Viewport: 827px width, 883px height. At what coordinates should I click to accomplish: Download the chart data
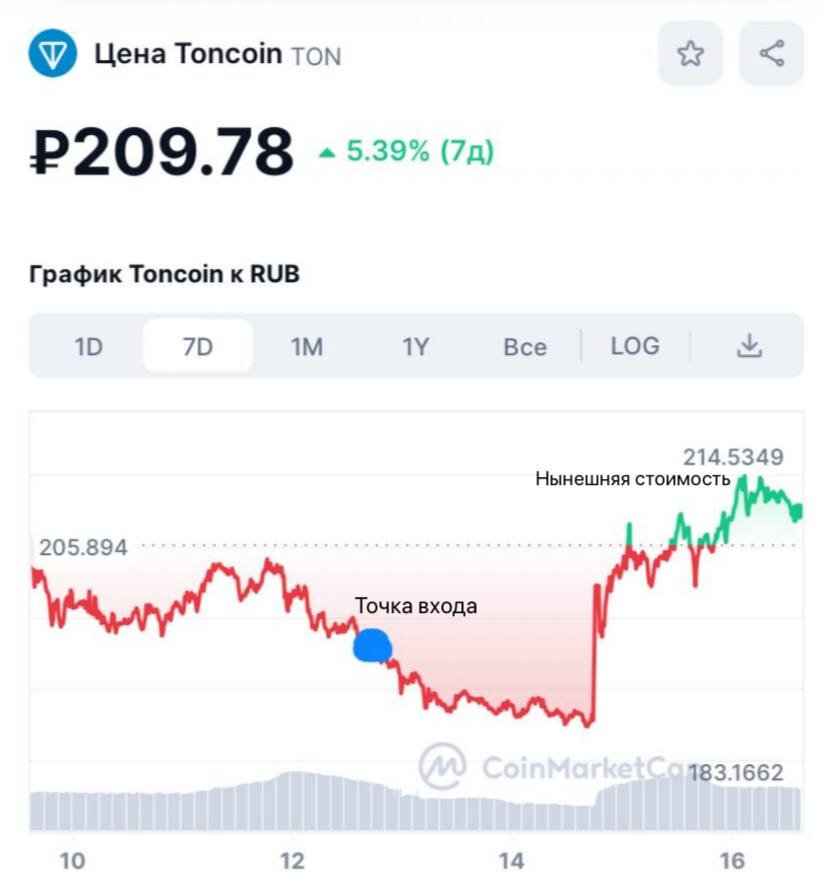coord(749,346)
